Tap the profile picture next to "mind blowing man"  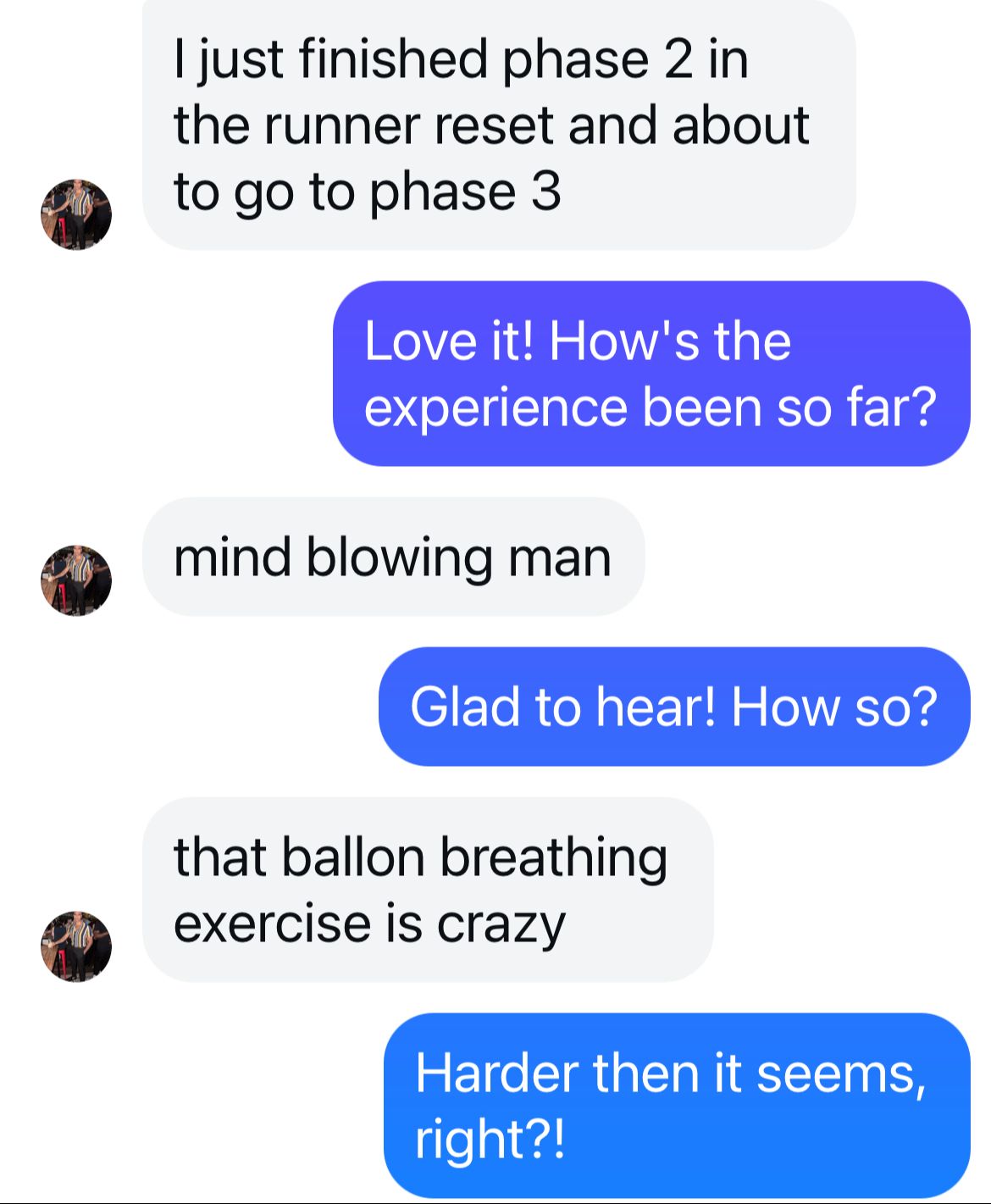pyautogui.click(x=76, y=580)
